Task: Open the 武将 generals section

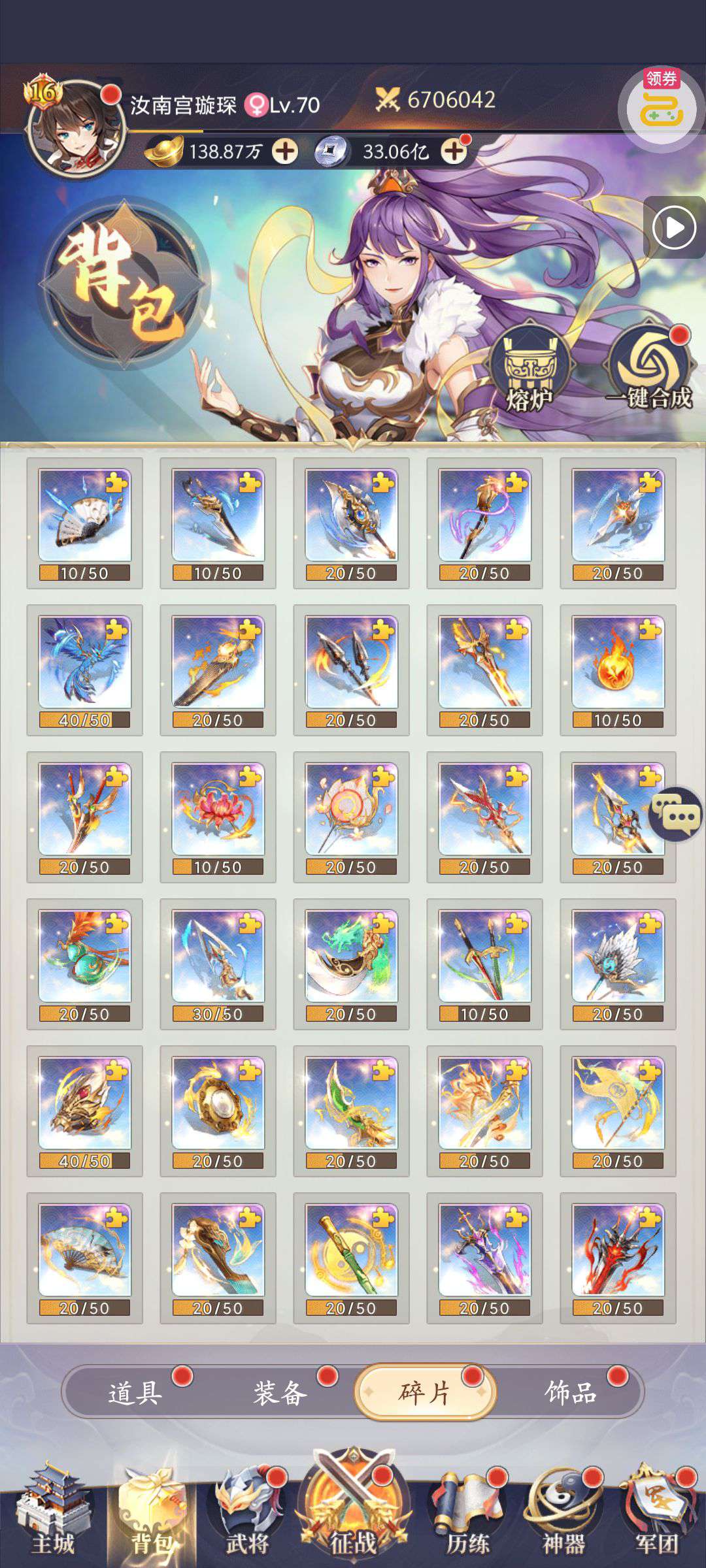Action: point(247,1511)
